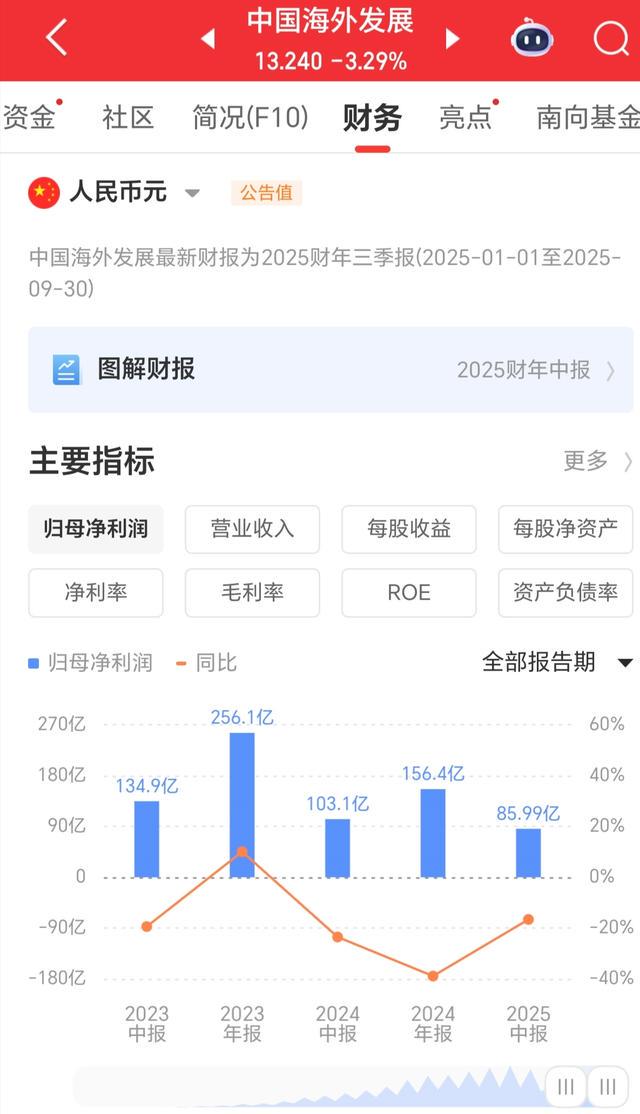Image resolution: width=640 pixels, height=1114 pixels.
Task: Open 图解财报 2025财年中报 card
Action: (x=330, y=370)
